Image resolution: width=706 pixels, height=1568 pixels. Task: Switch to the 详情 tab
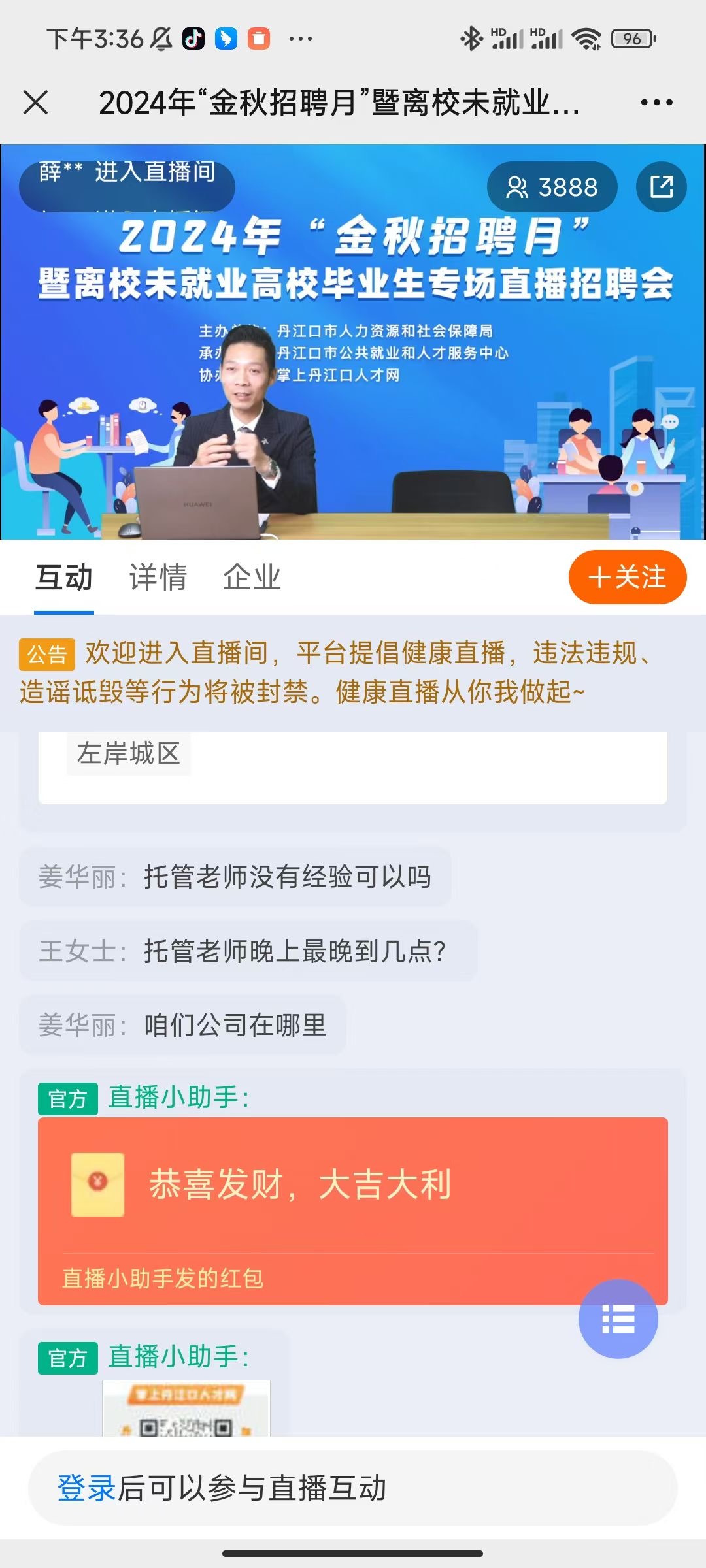[x=158, y=578]
